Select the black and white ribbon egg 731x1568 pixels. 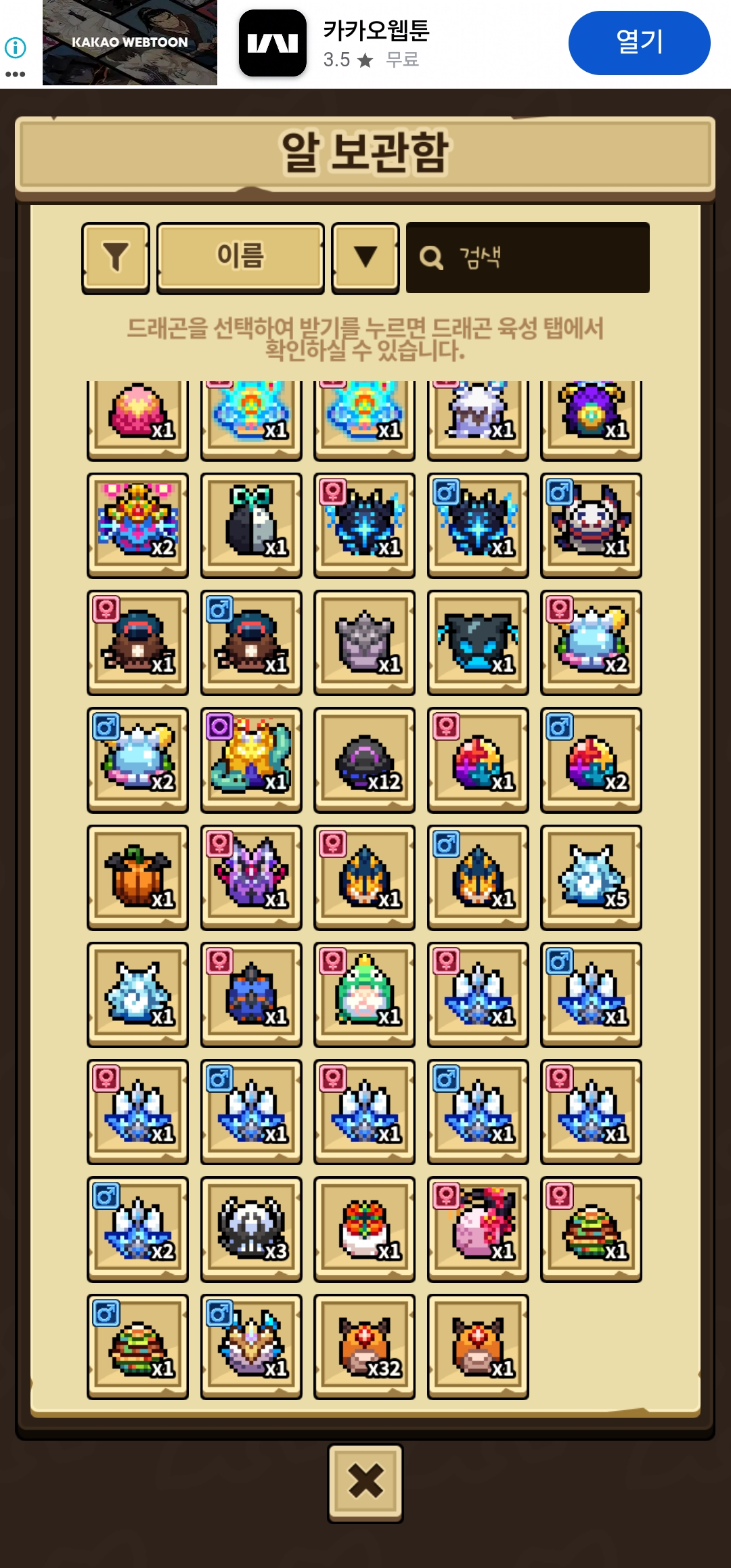tap(251, 525)
